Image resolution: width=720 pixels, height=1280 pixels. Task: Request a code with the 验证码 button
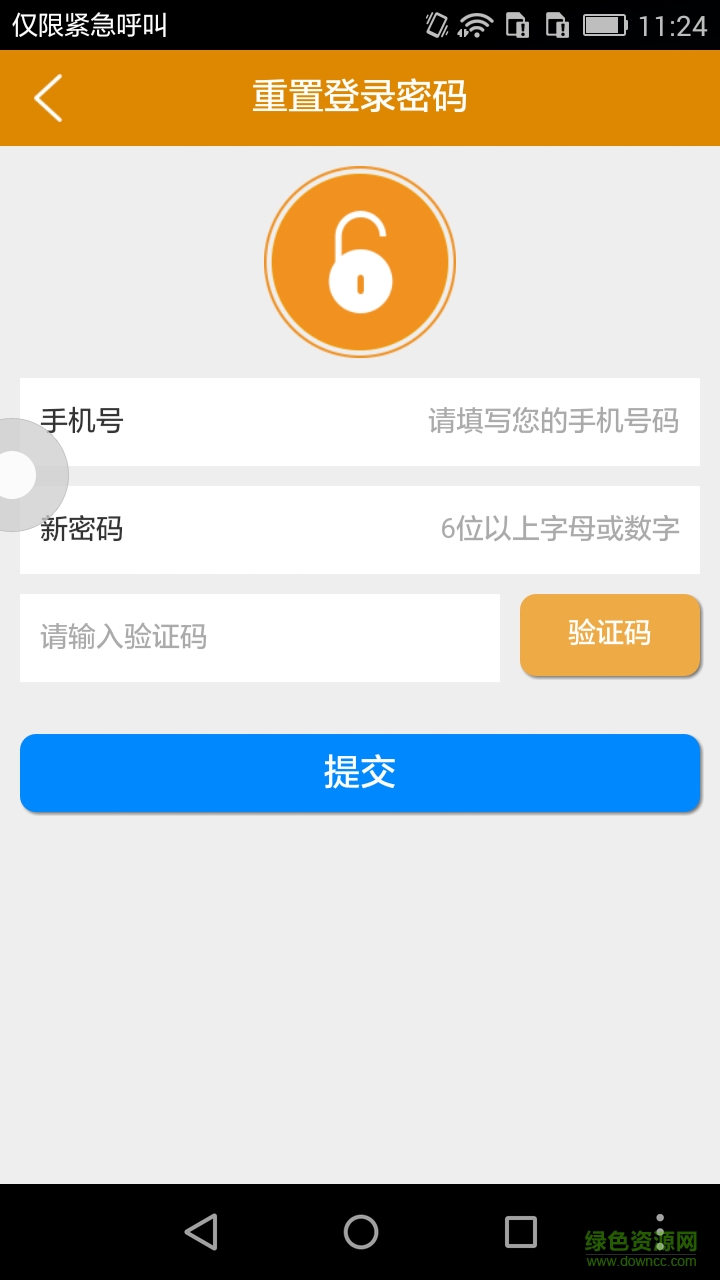point(610,634)
